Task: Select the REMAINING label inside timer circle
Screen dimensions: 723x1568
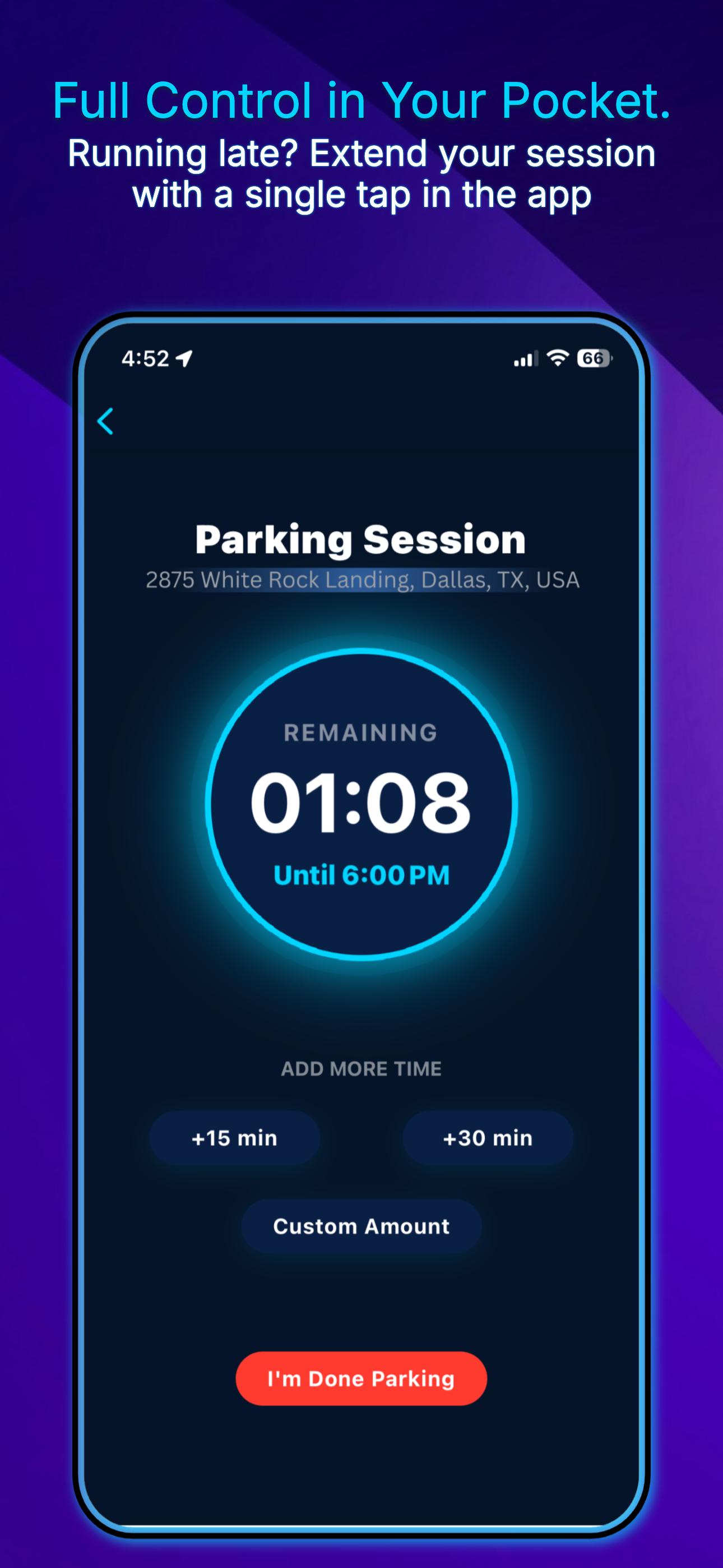Action: coord(361,732)
